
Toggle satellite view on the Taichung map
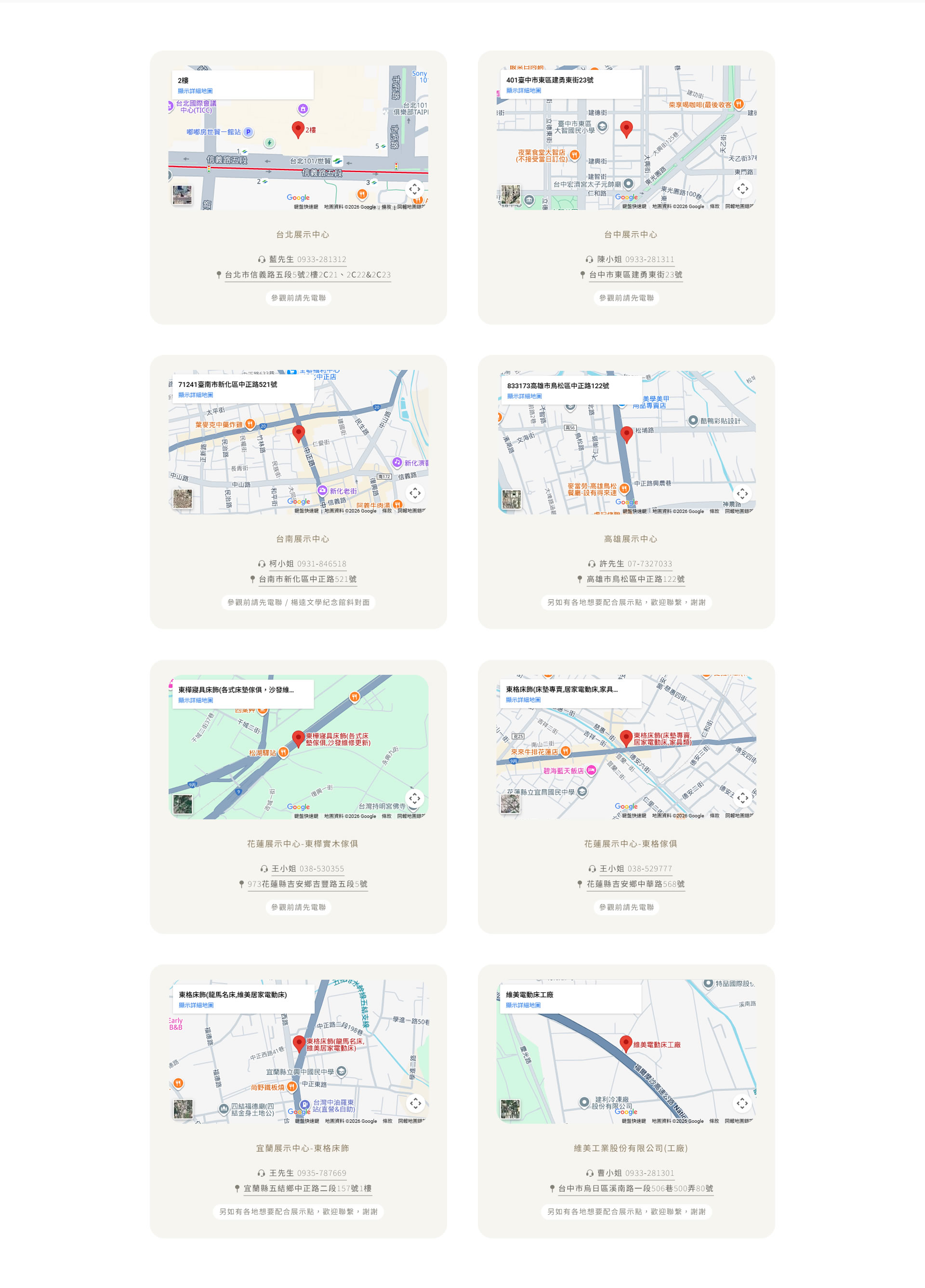click(510, 195)
